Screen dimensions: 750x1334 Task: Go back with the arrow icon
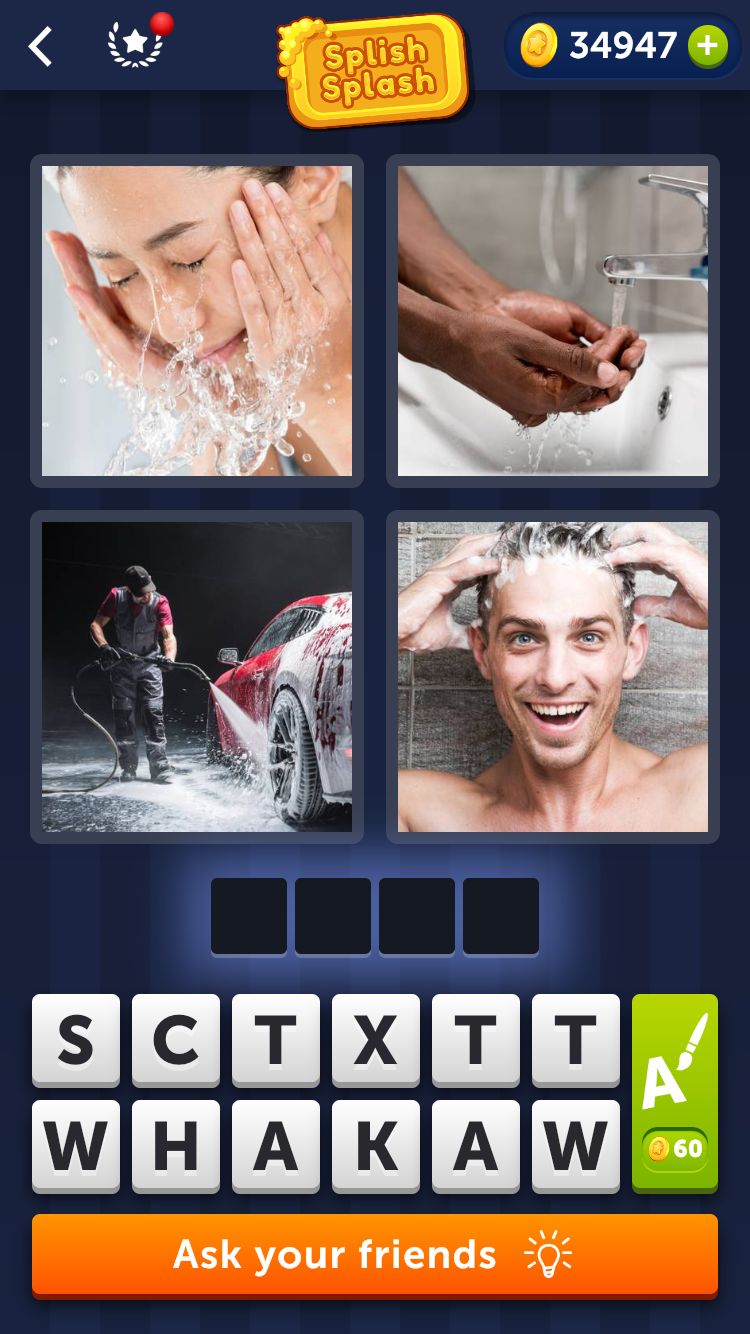click(40, 47)
